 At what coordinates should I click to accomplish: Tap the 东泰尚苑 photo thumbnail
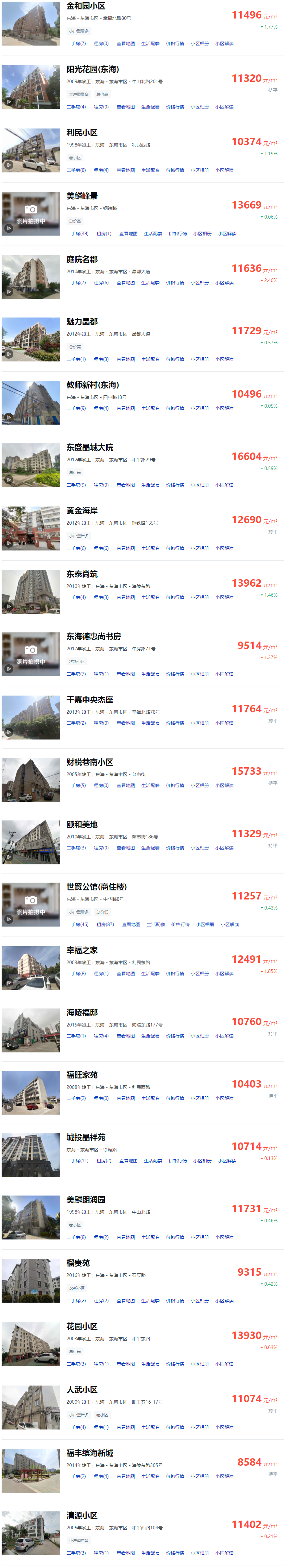pyautogui.click(x=31, y=591)
